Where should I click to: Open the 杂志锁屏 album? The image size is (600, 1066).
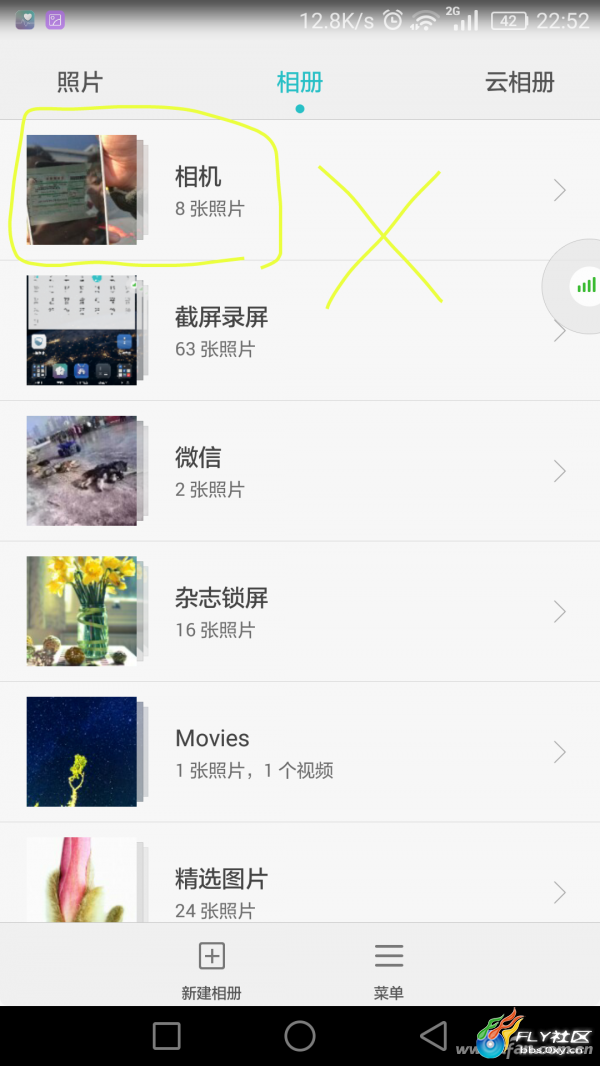(x=300, y=611)
